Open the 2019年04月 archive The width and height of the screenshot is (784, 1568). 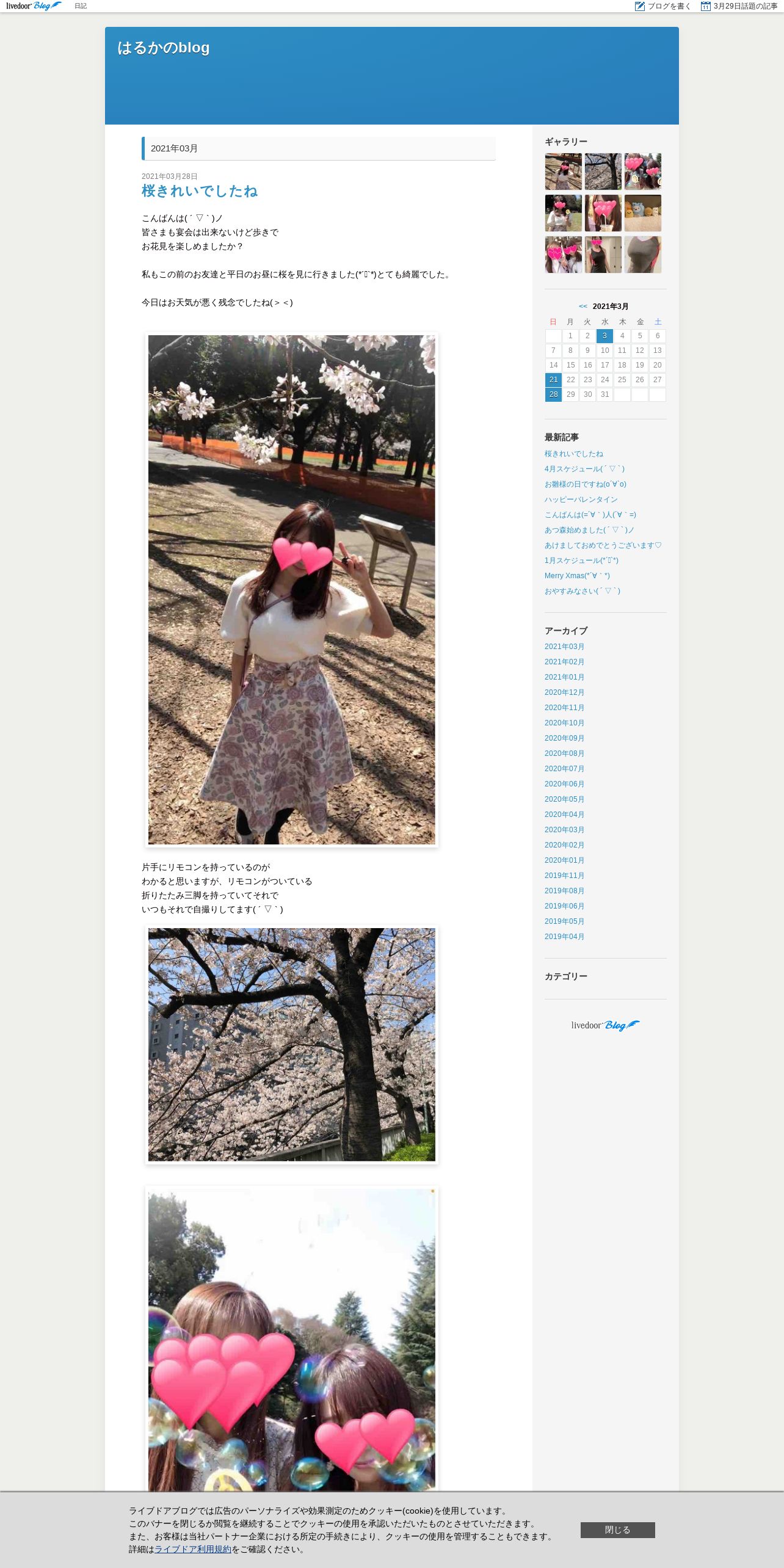click(x=564, y=937)
